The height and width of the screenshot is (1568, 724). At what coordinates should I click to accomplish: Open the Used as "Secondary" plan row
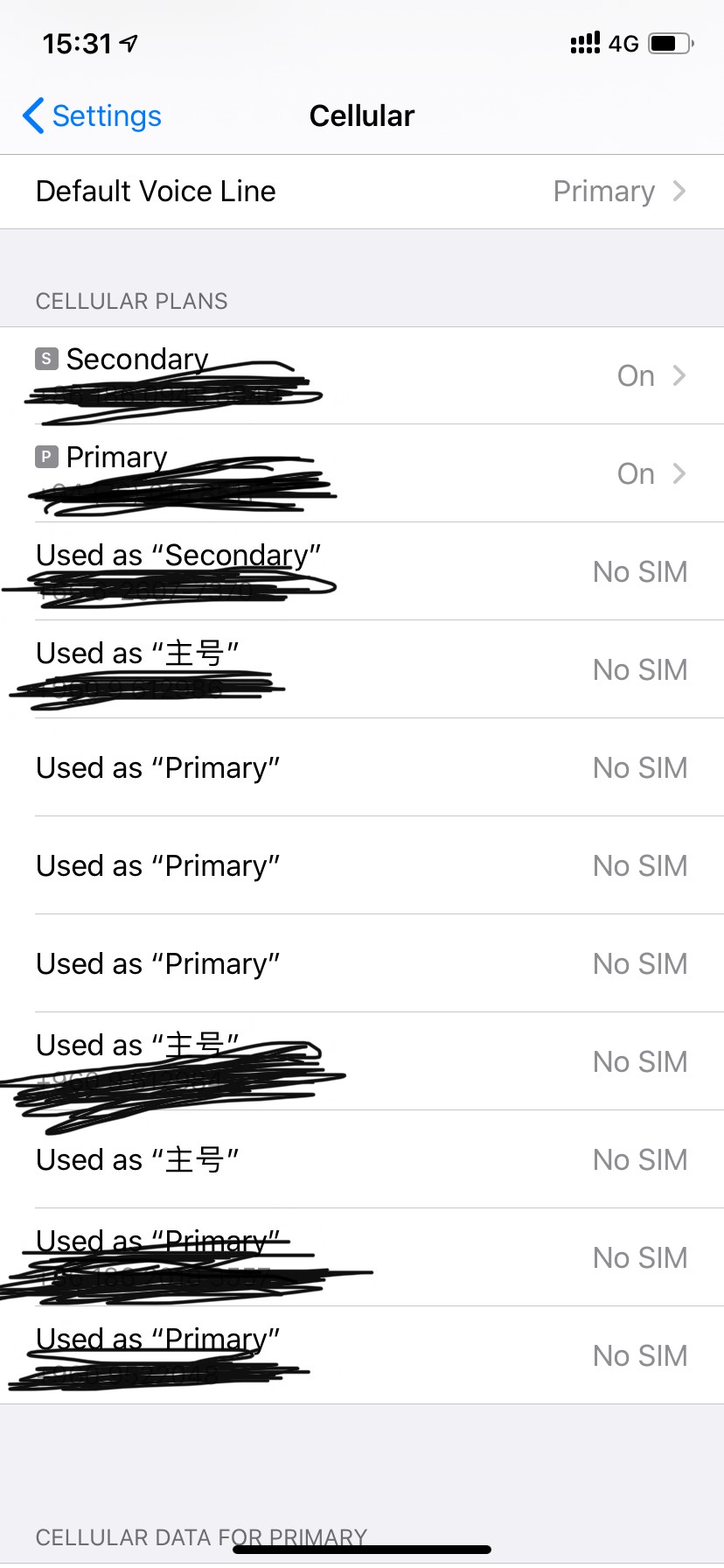tap(361, 571)
